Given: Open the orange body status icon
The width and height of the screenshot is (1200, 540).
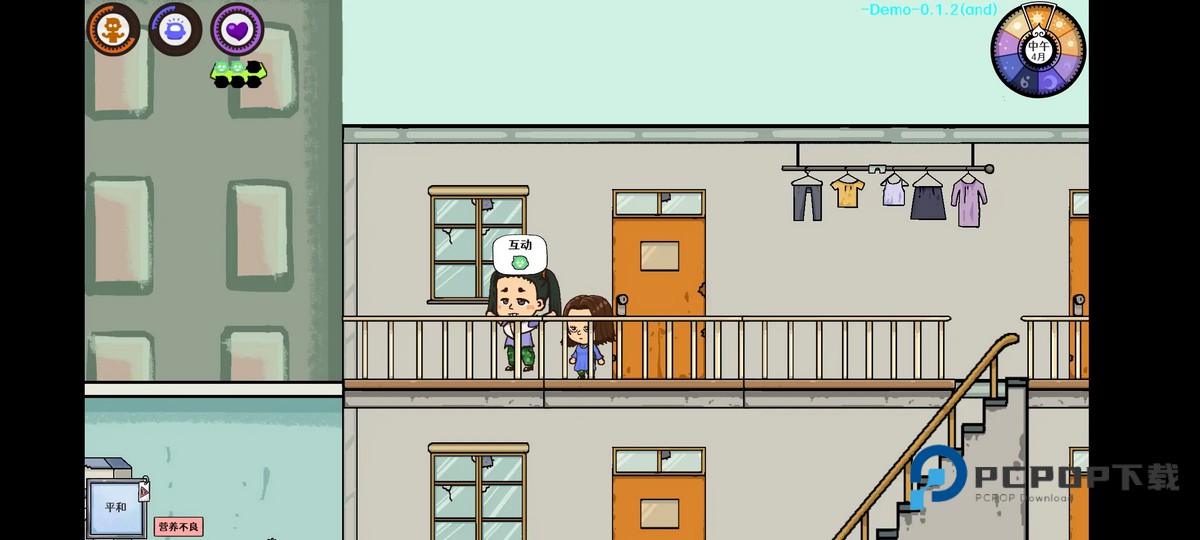Looking at the screenshot, I should click(x=113, y=29).
